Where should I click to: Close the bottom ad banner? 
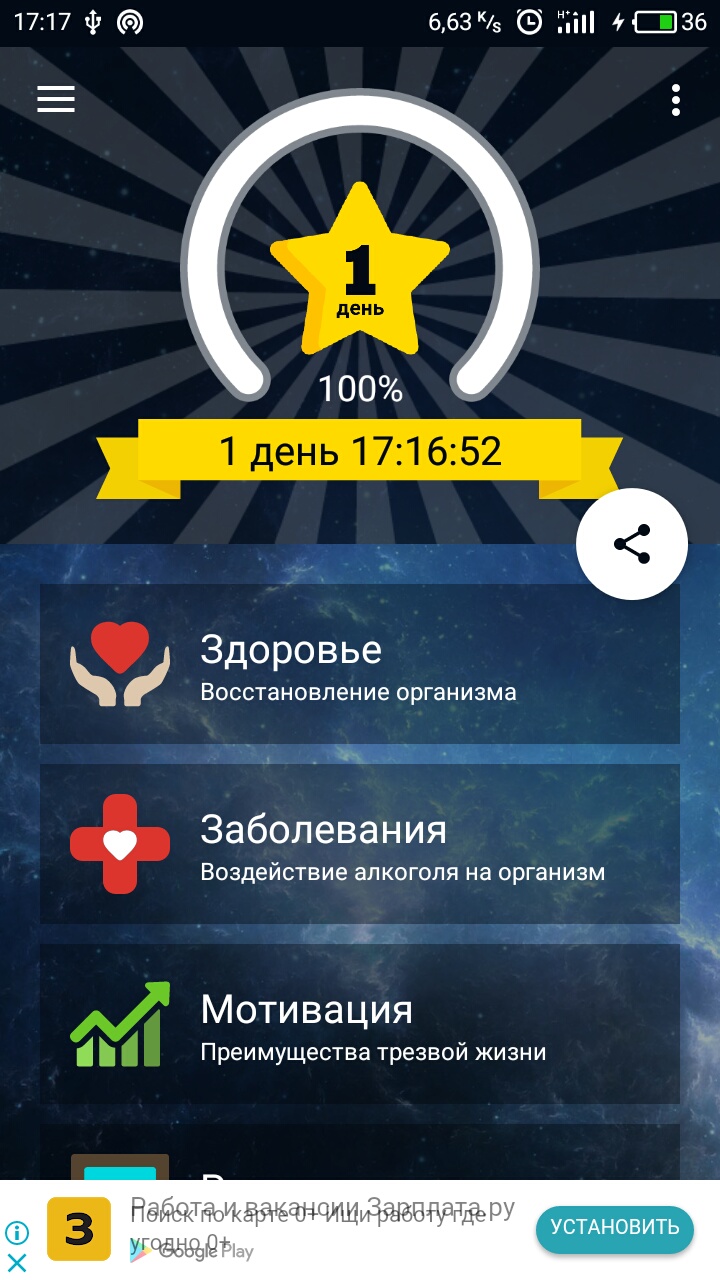tap(17, 1262)
